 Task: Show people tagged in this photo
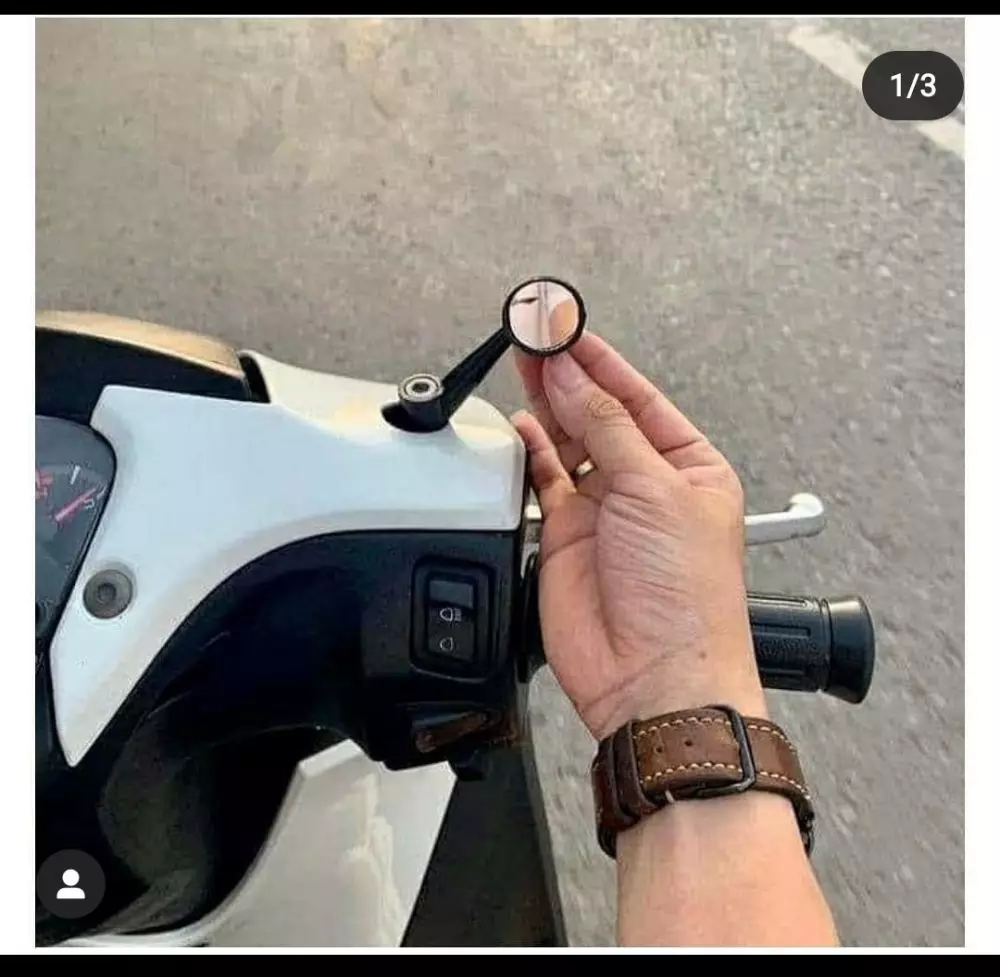pyautogui.click(x=71, y=884)
